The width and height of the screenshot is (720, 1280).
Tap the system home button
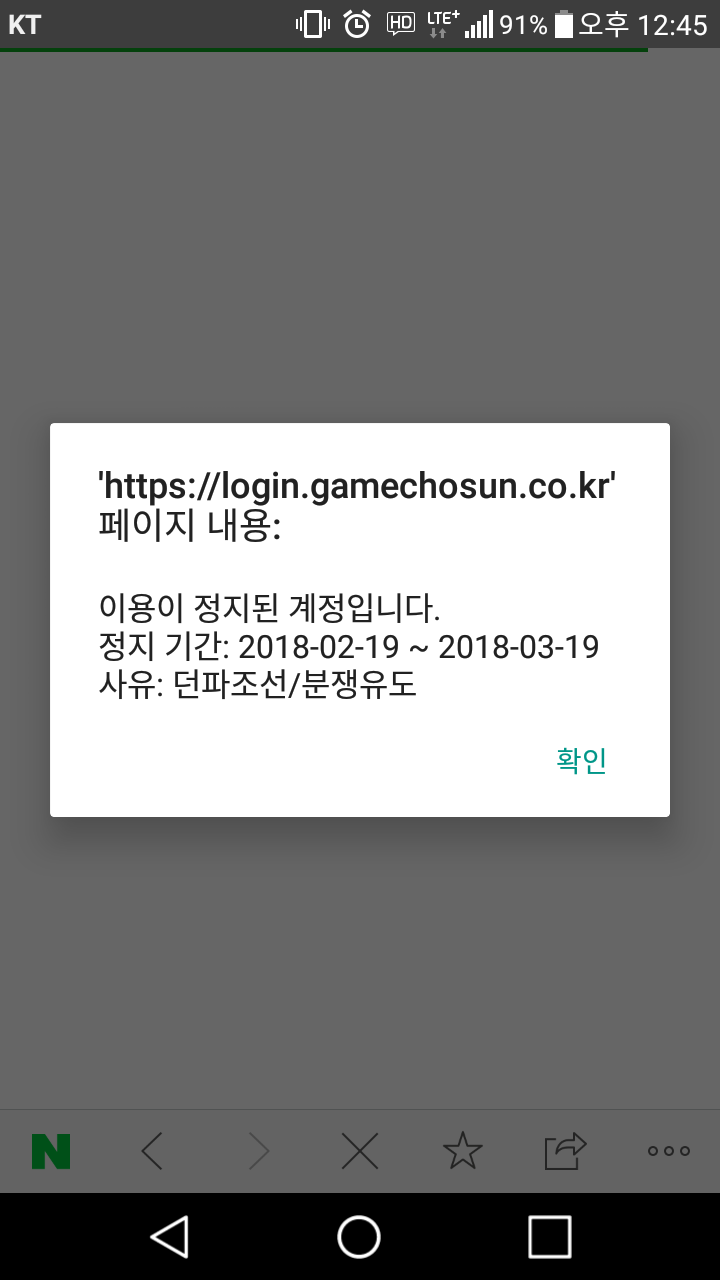[x=359, y=1237]
